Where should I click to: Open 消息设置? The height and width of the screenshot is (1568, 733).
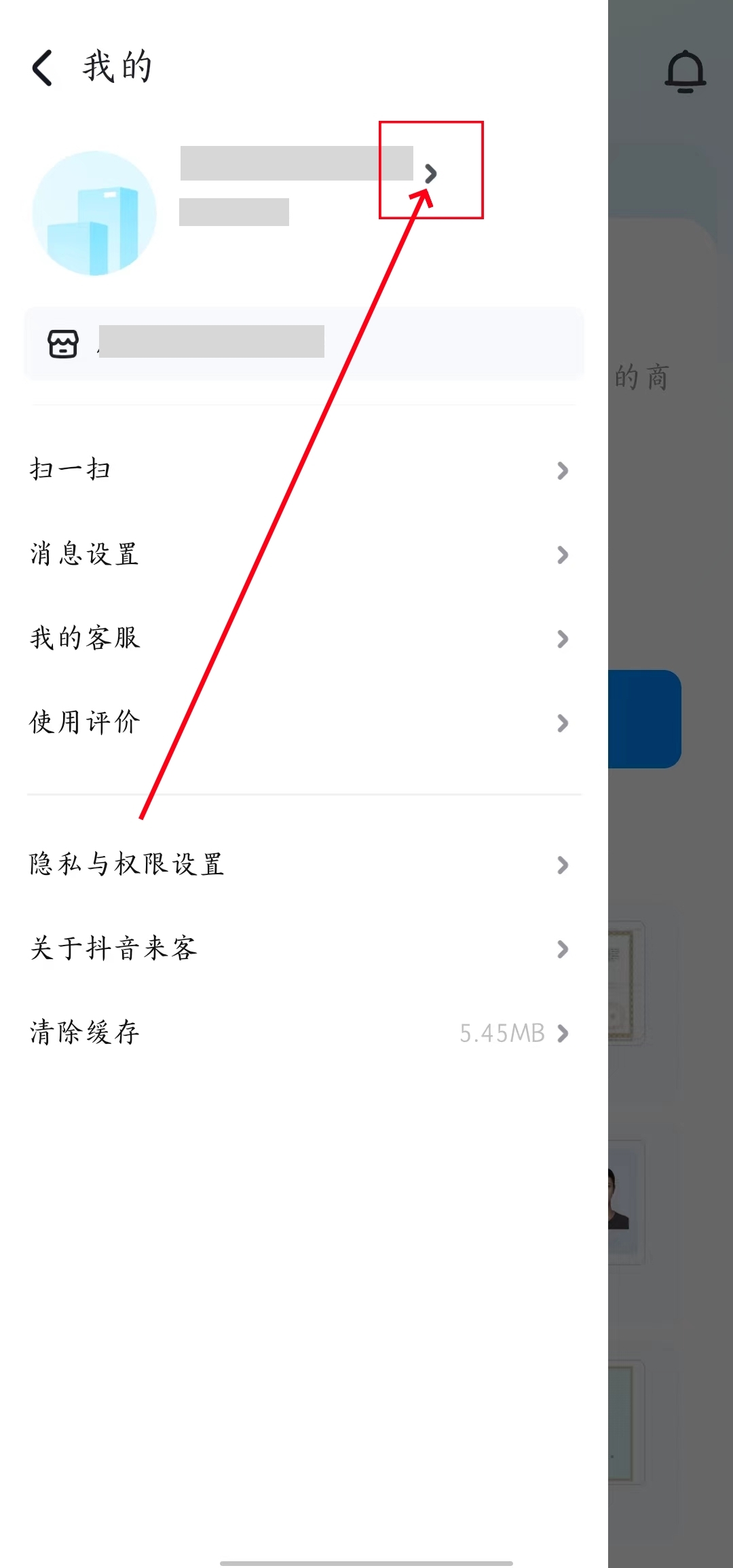pyautogui.click(x=299, y=554)
